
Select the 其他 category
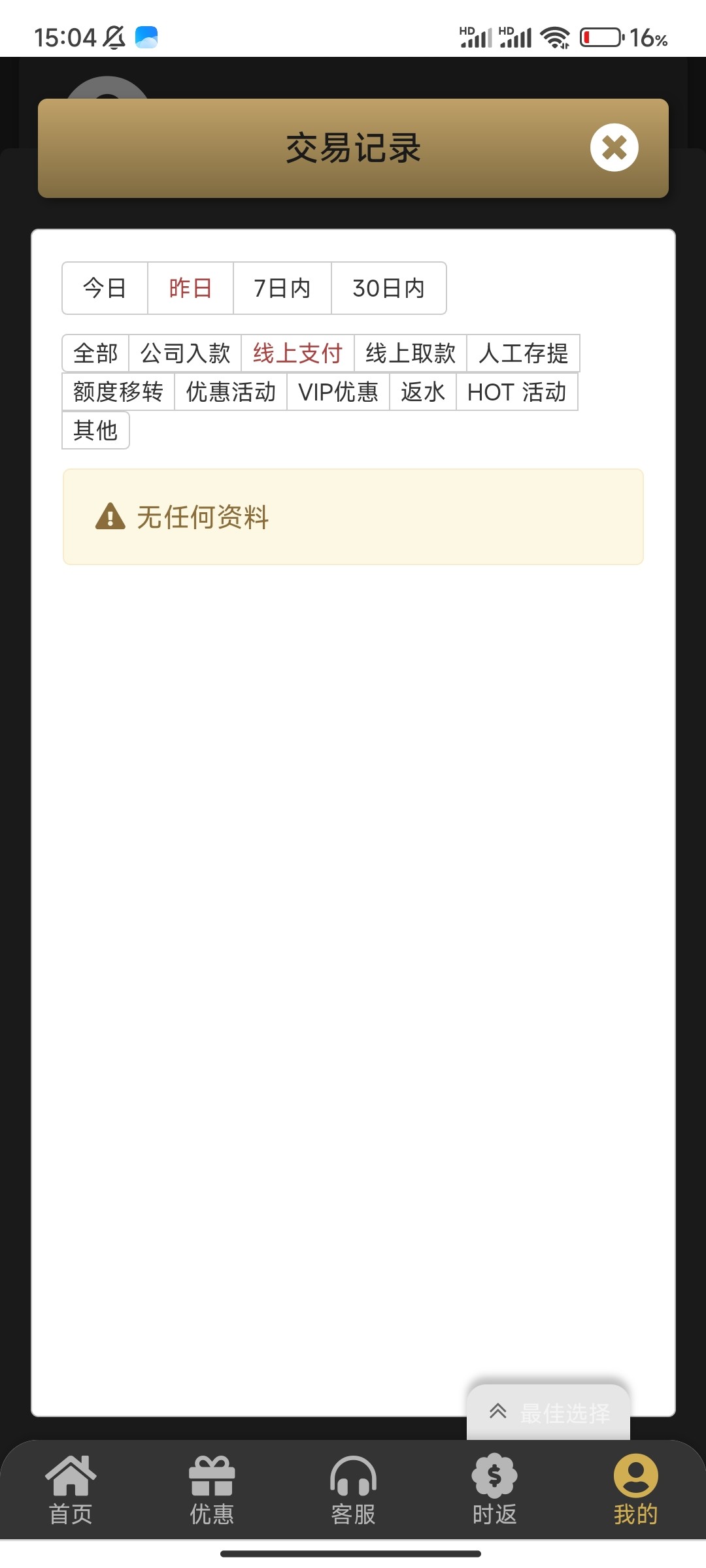coord(95,431)
